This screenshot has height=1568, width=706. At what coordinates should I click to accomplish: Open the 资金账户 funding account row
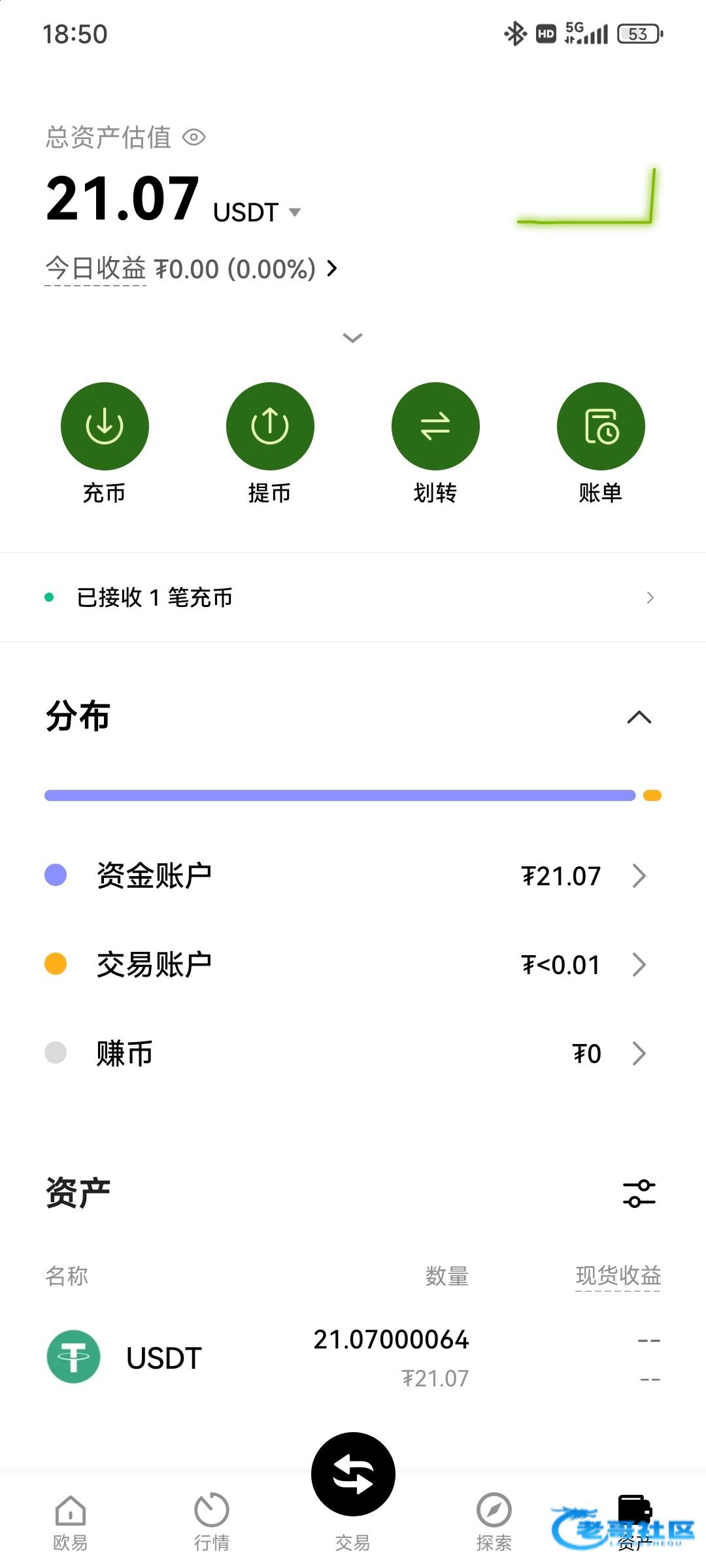tap(353, 875)
